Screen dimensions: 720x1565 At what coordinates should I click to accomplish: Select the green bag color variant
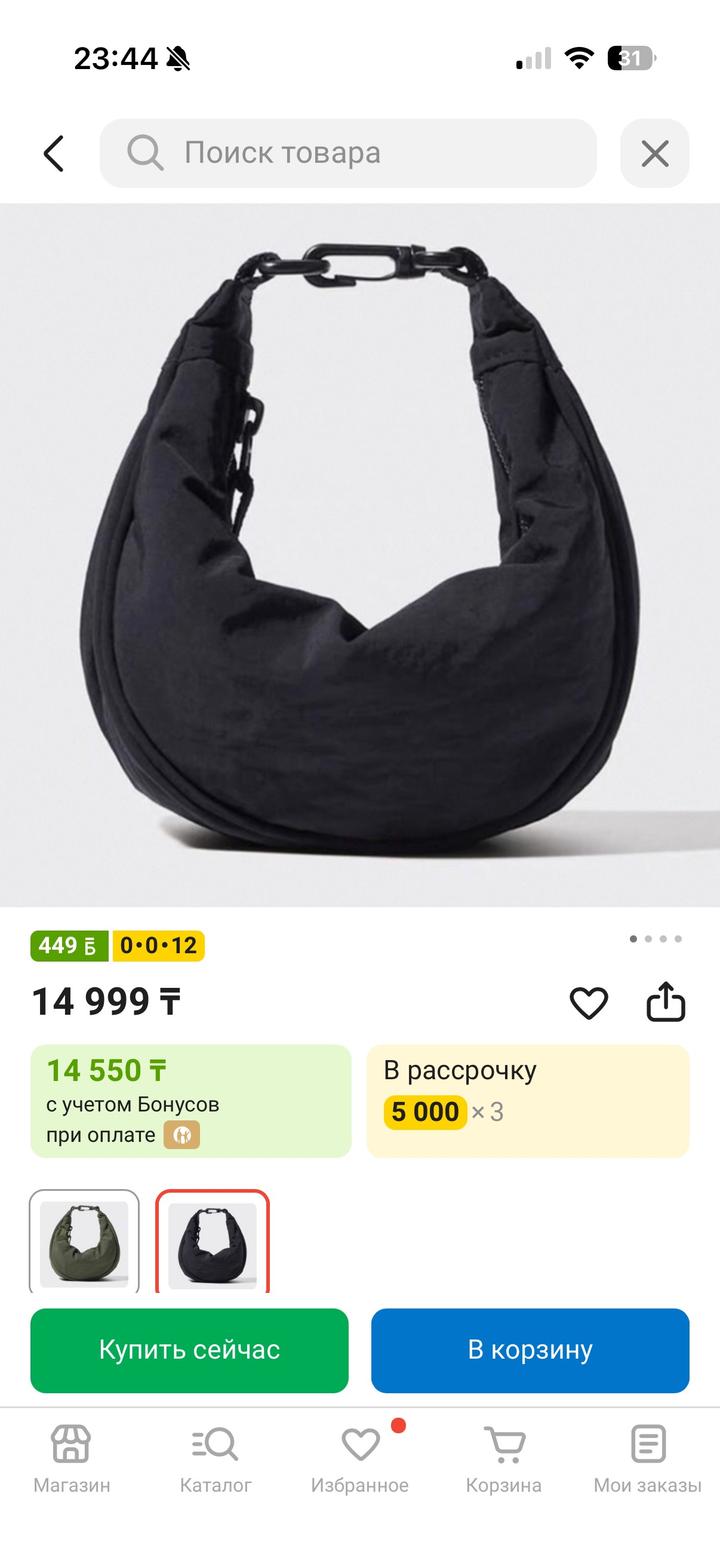click(x=84, y=1243)
